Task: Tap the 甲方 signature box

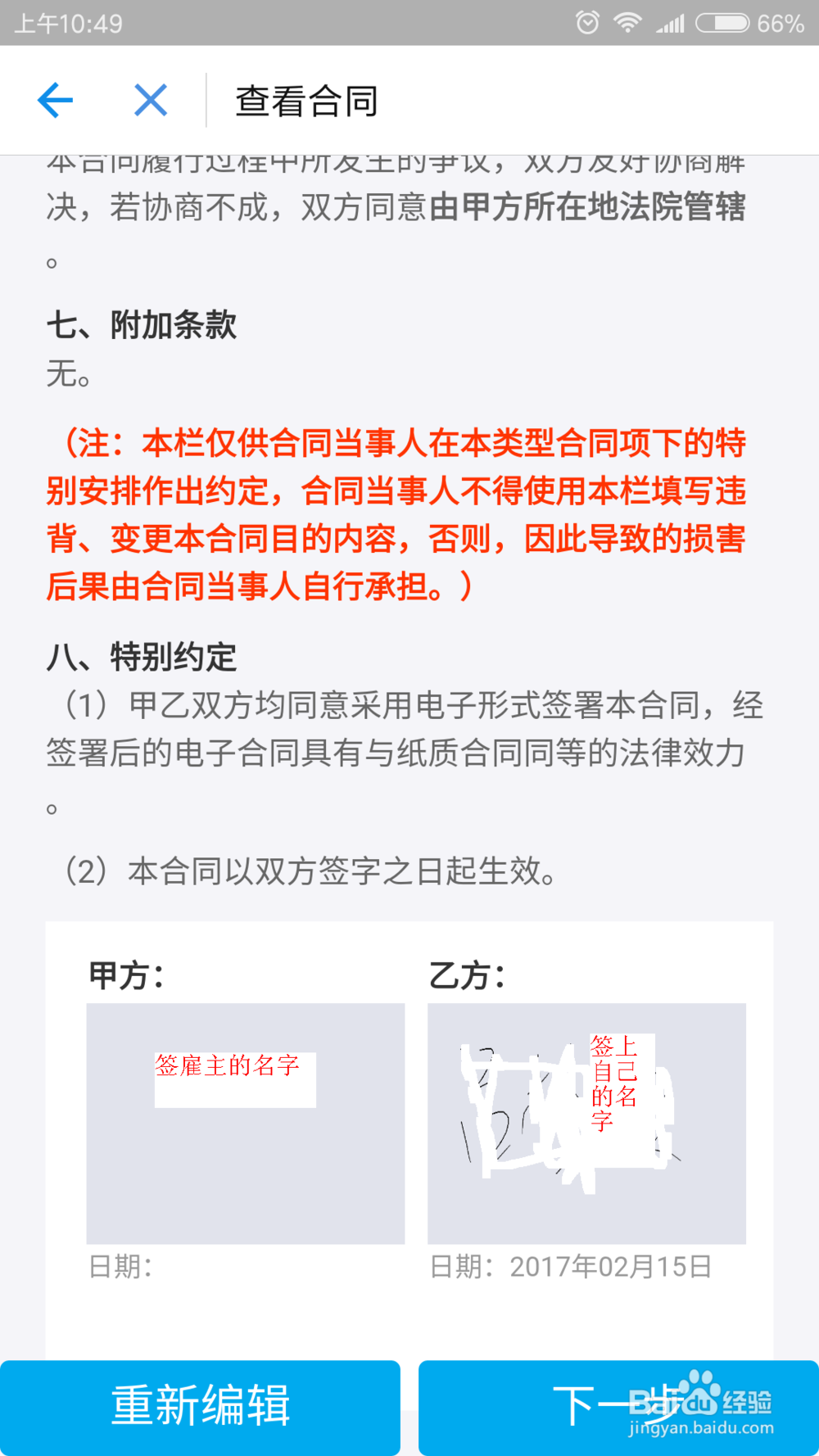Action: coord(245,1122)
